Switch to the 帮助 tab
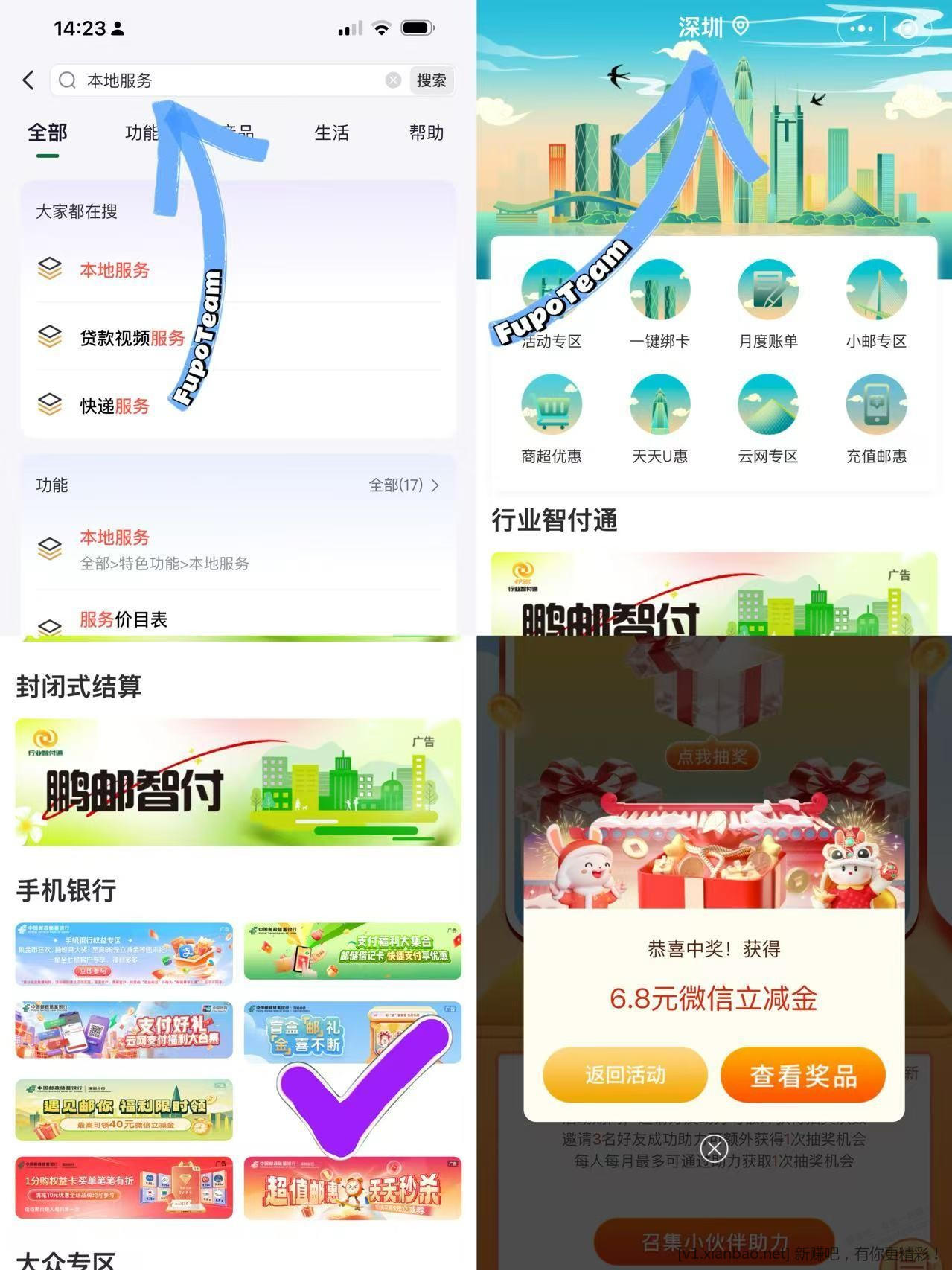 click(x=426, y=133)
